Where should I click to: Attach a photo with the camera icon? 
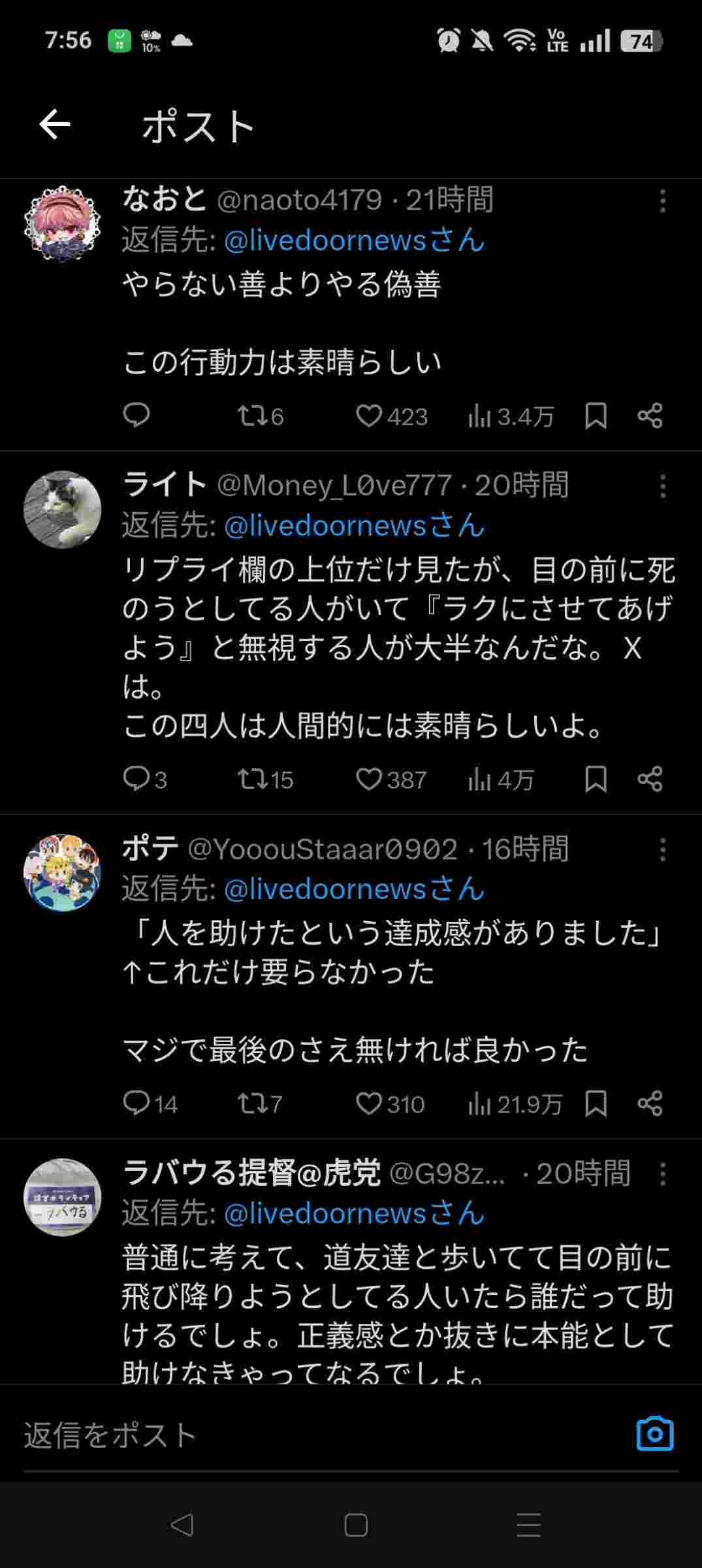coord(654,1434)
